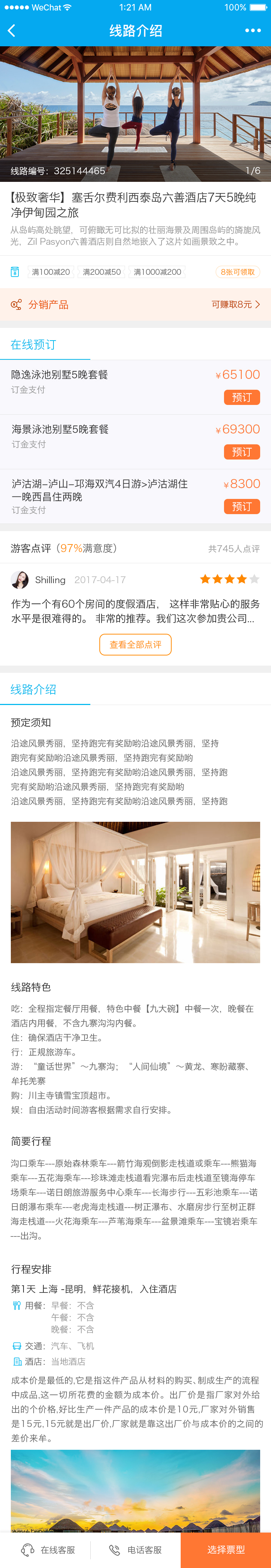Open the yoga banner photo gallery
Screen dimensions: 271x1568
(x=135, y=110)
